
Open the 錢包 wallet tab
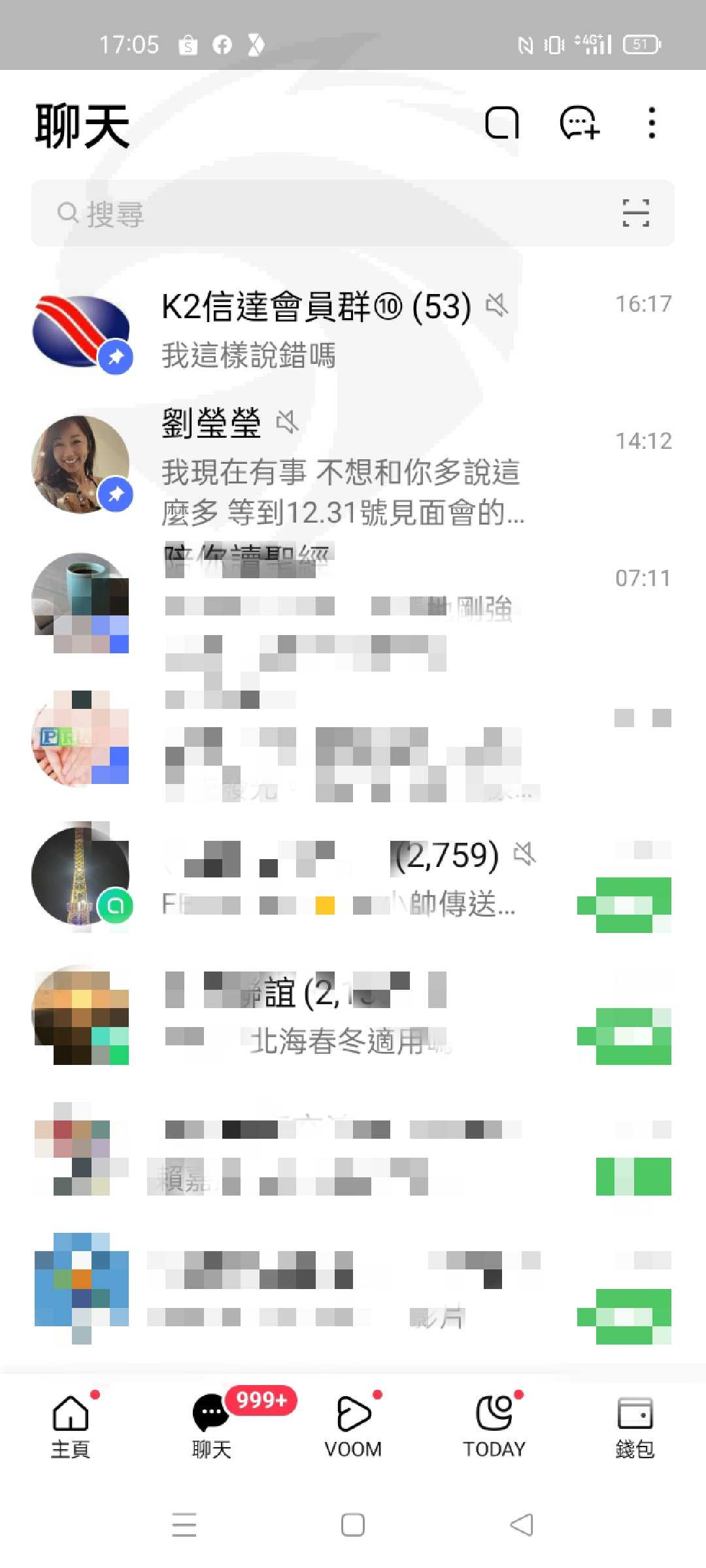pos(635,1424)
